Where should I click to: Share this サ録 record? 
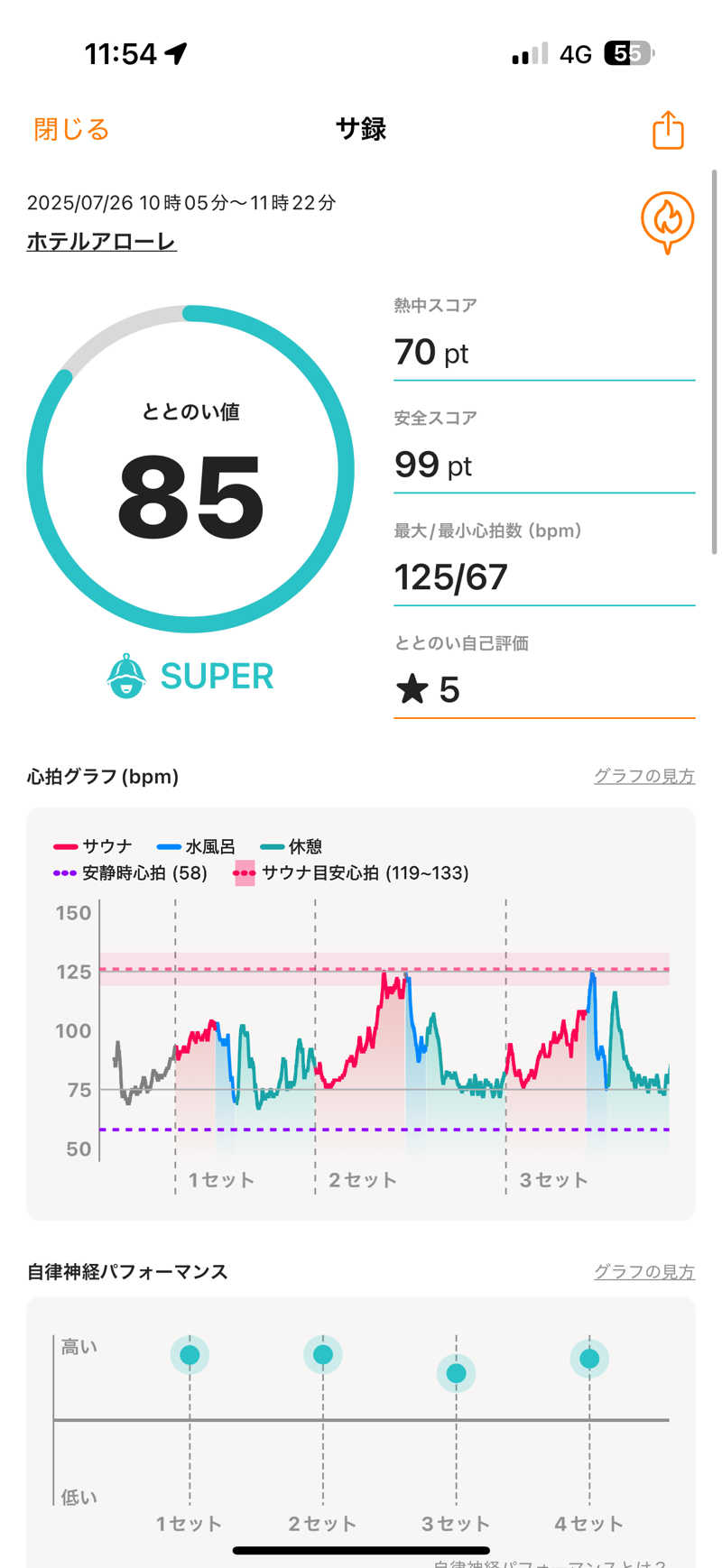tap(668, 131)
